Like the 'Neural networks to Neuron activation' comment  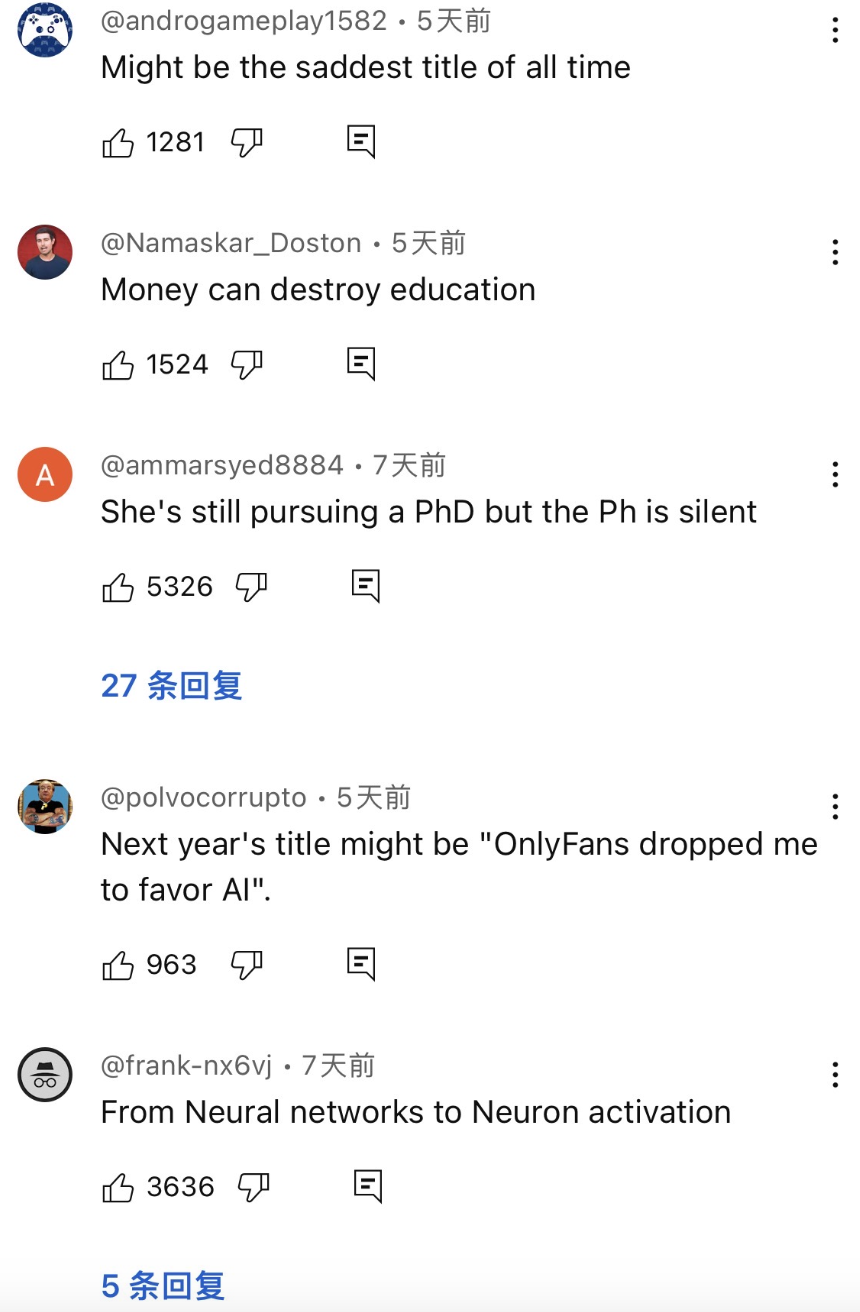[118, 1187]
